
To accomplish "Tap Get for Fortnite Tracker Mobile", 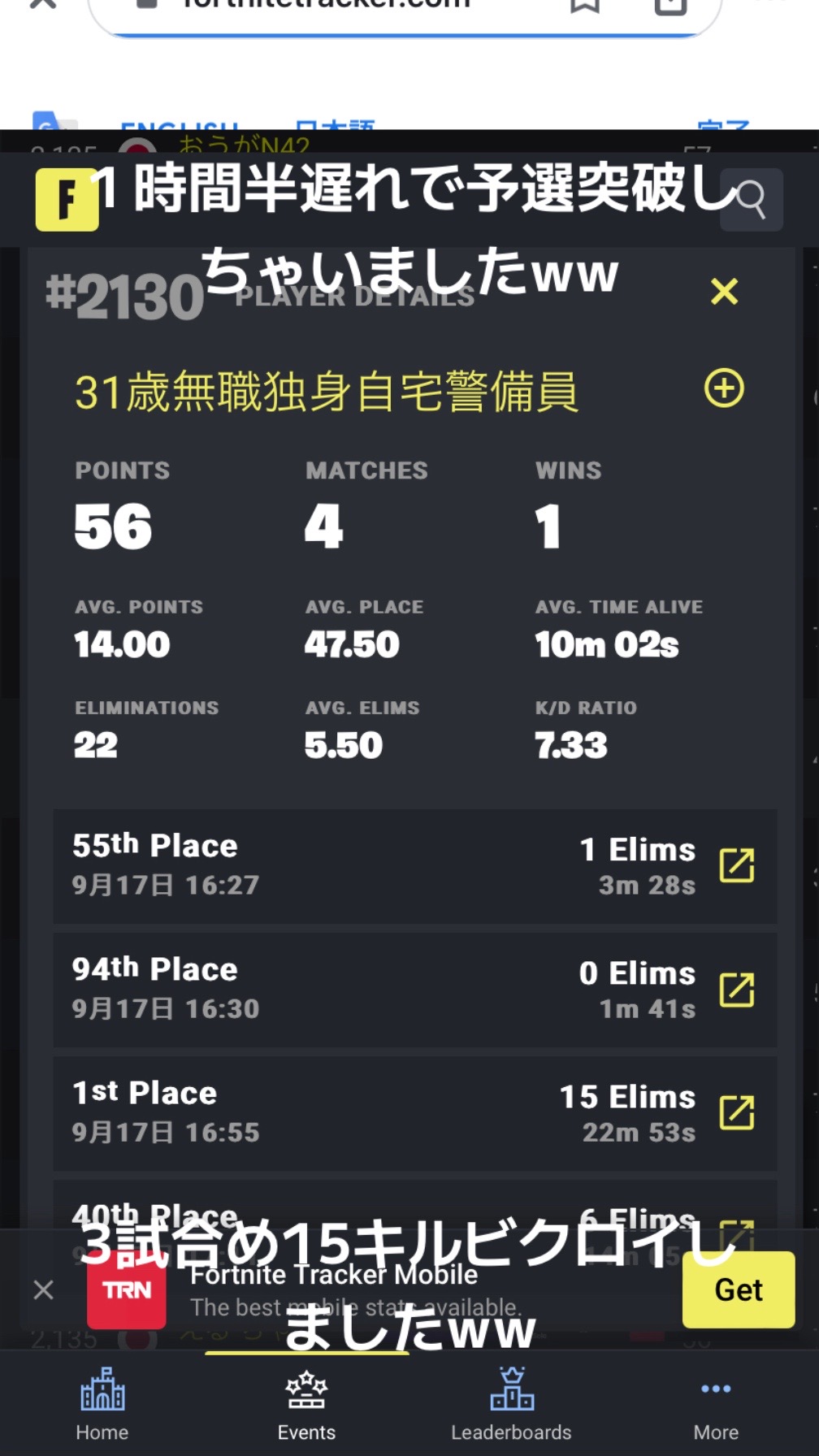I will point(738,1289).
